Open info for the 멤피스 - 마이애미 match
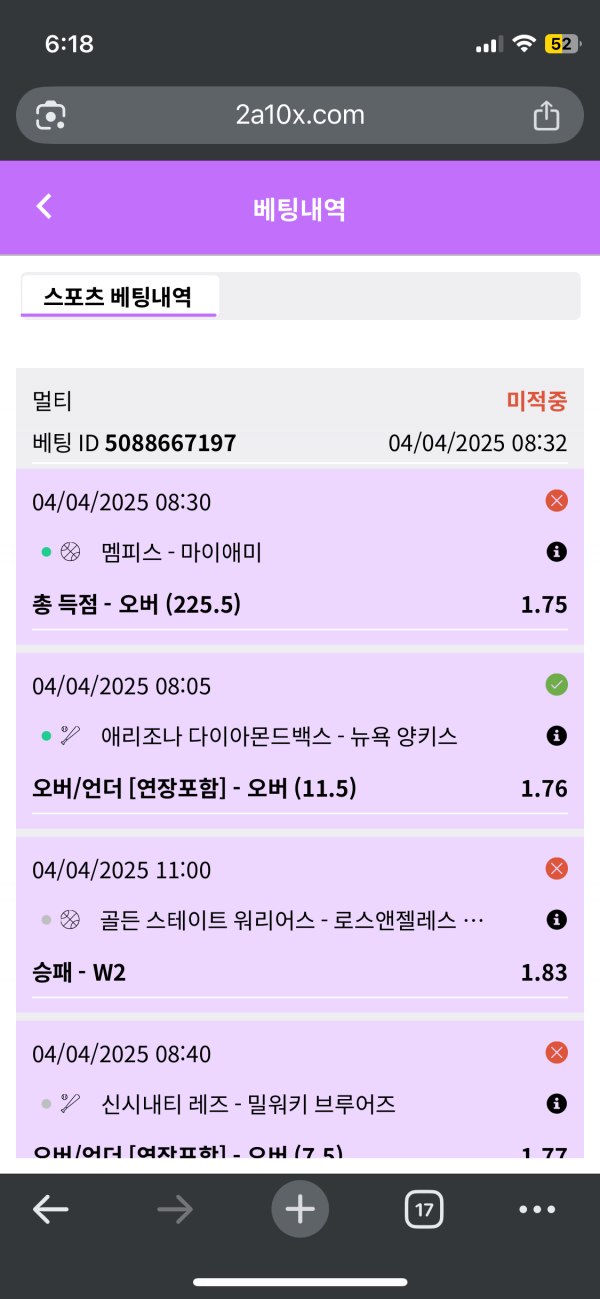 point(557,552)
